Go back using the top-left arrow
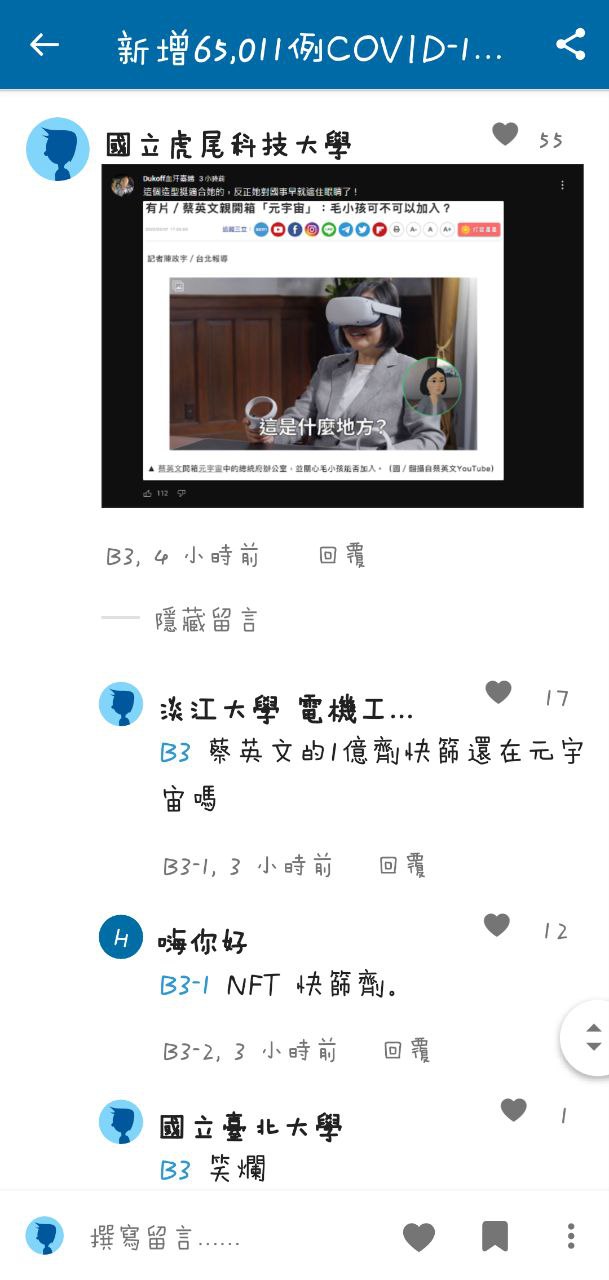This screenshot has width=609, height=1280. click(x=44, y=45)
